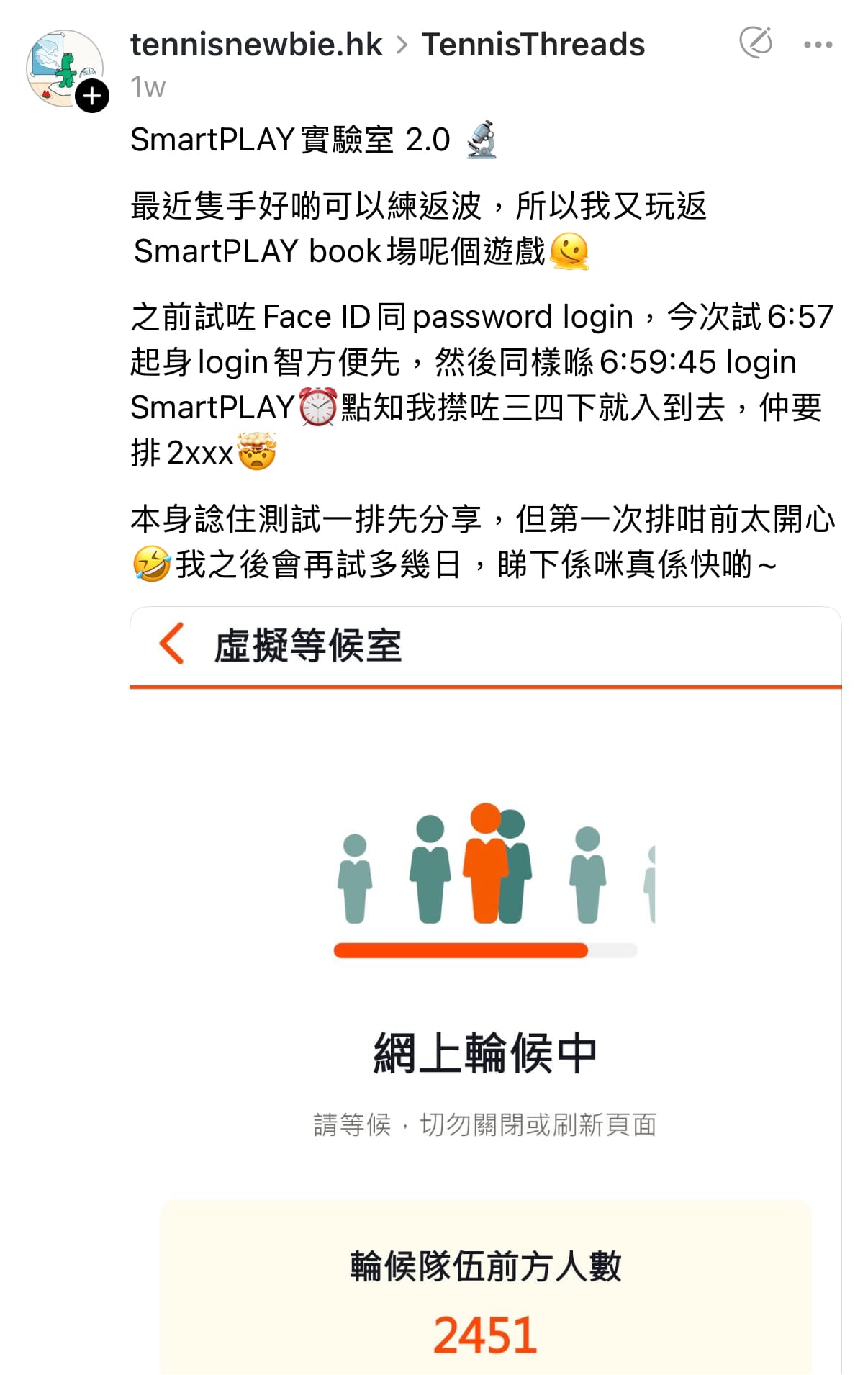
Task: Open tennisnewbie.hk's profile avatar
Action: point(63,66)
